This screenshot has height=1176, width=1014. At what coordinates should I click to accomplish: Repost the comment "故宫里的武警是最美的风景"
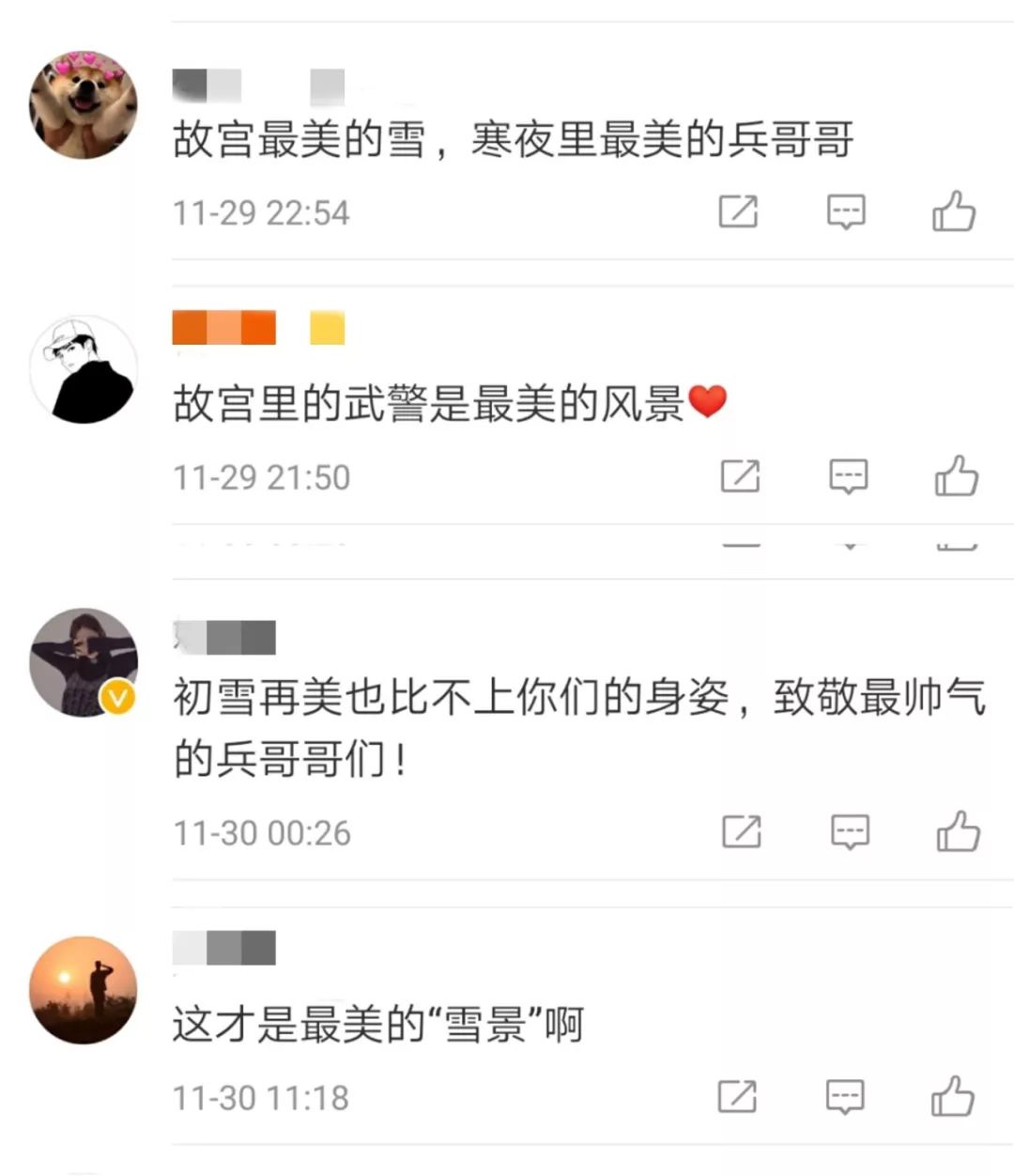pos(740,476)
